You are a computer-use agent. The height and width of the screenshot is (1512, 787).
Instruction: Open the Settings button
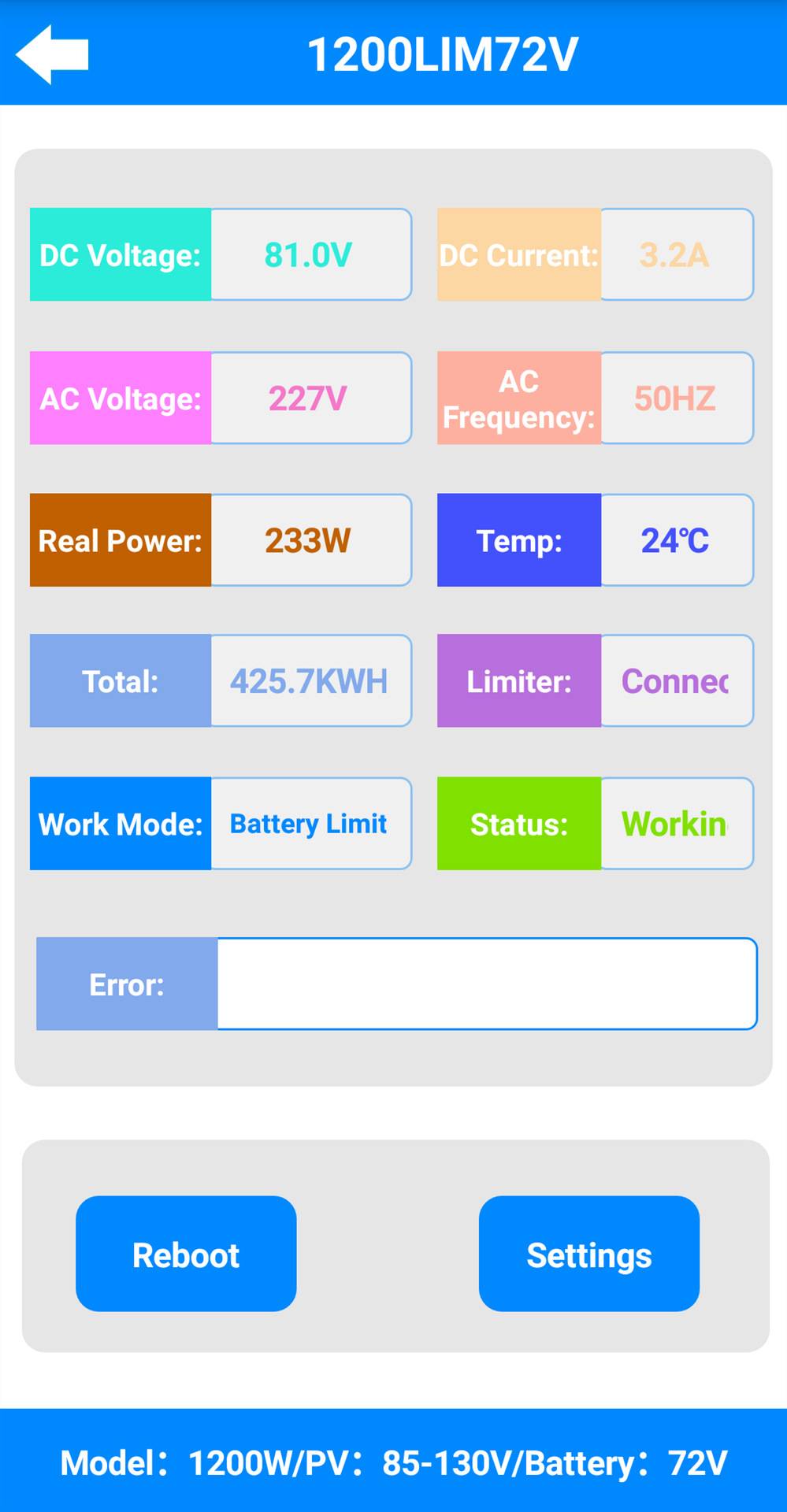[x=588, y=1254]
